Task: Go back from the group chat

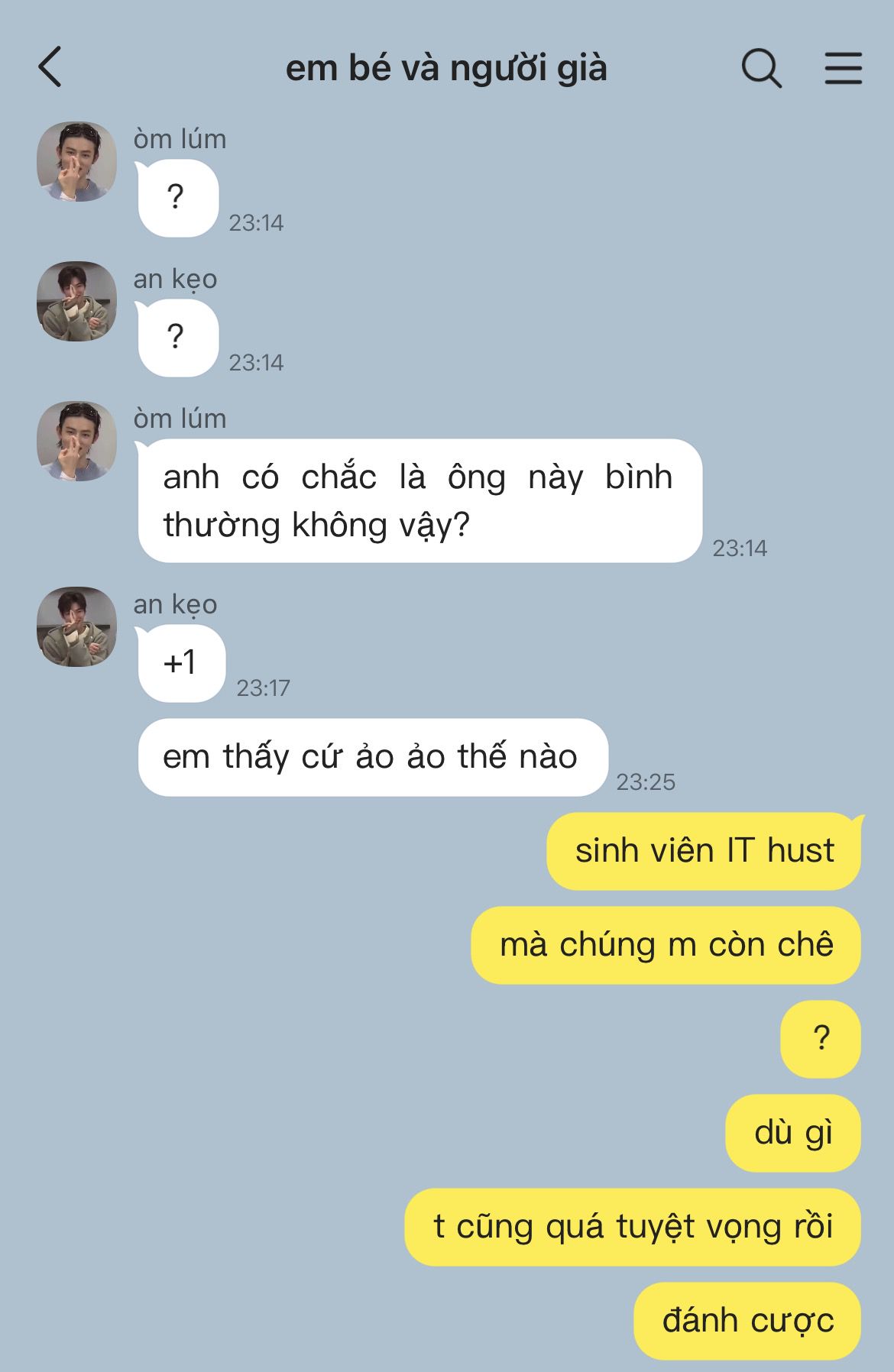Action: (x=50, y=67)
